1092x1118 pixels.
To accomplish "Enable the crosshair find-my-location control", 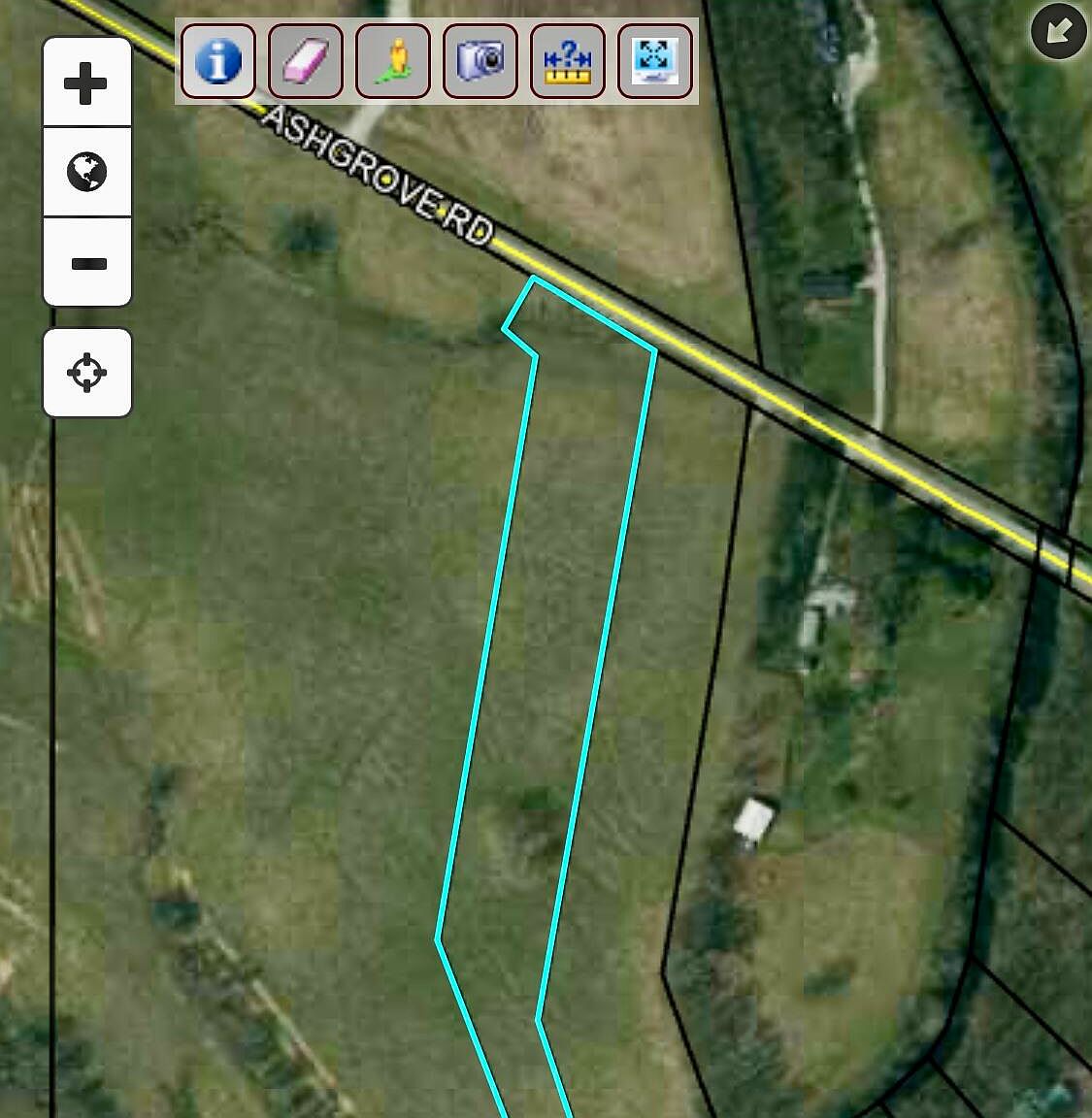I will 86,372.
